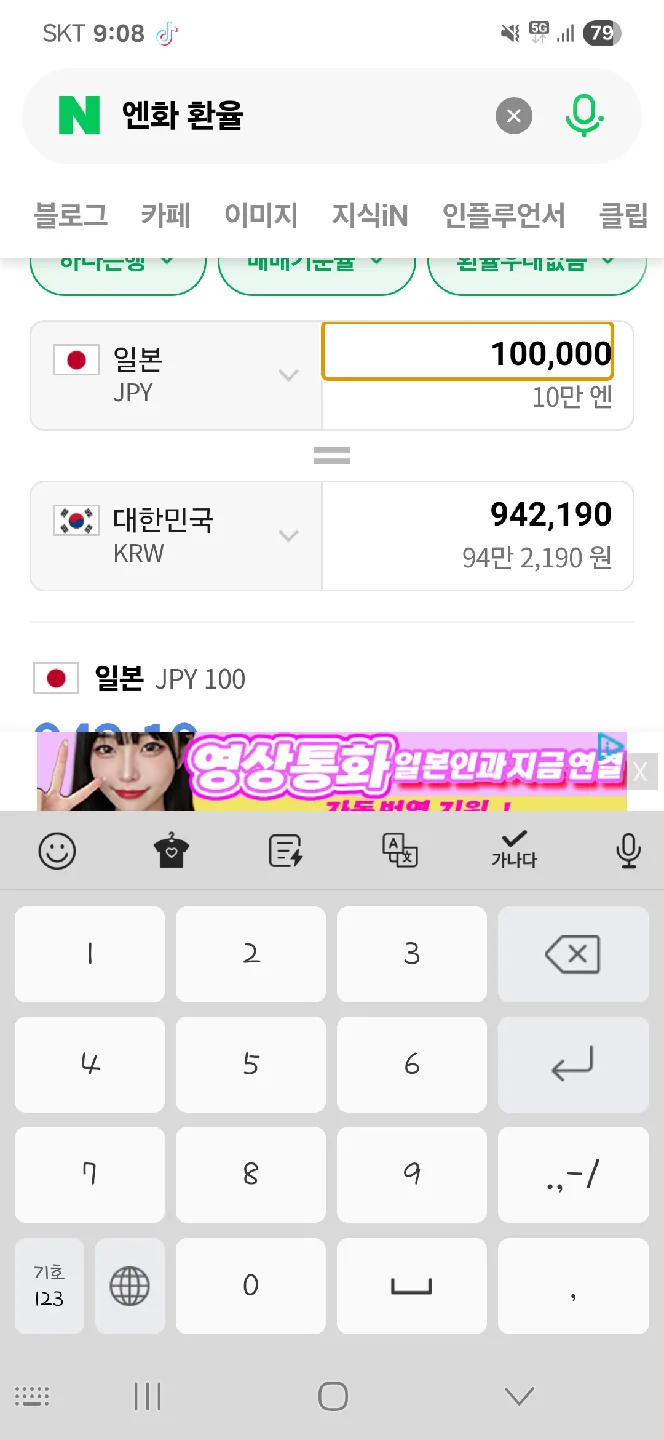Switch to the 이미지 tab
664x1440 pixels.
point(260,215)
